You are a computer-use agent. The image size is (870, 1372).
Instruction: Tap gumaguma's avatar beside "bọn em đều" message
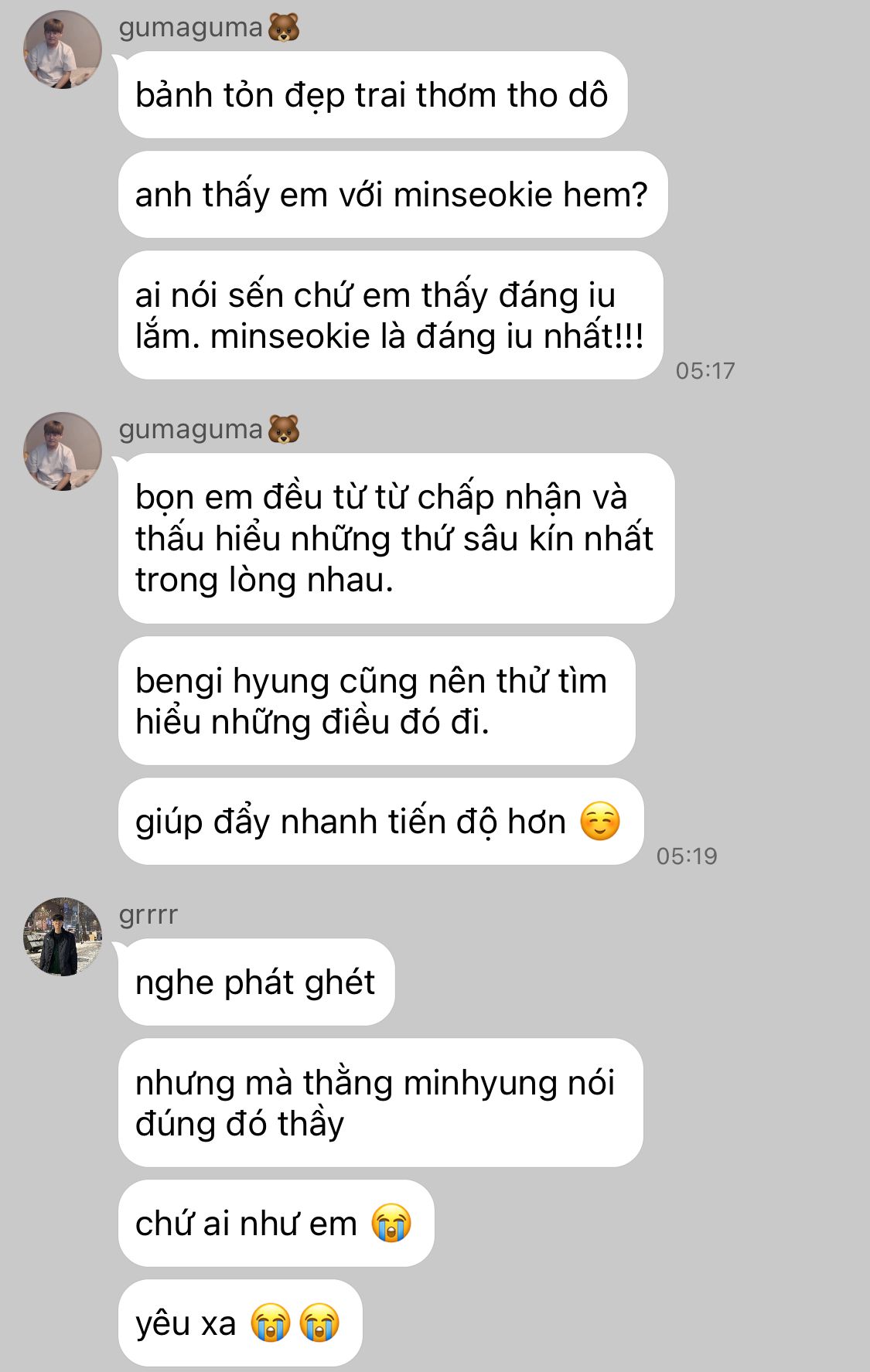63,451
